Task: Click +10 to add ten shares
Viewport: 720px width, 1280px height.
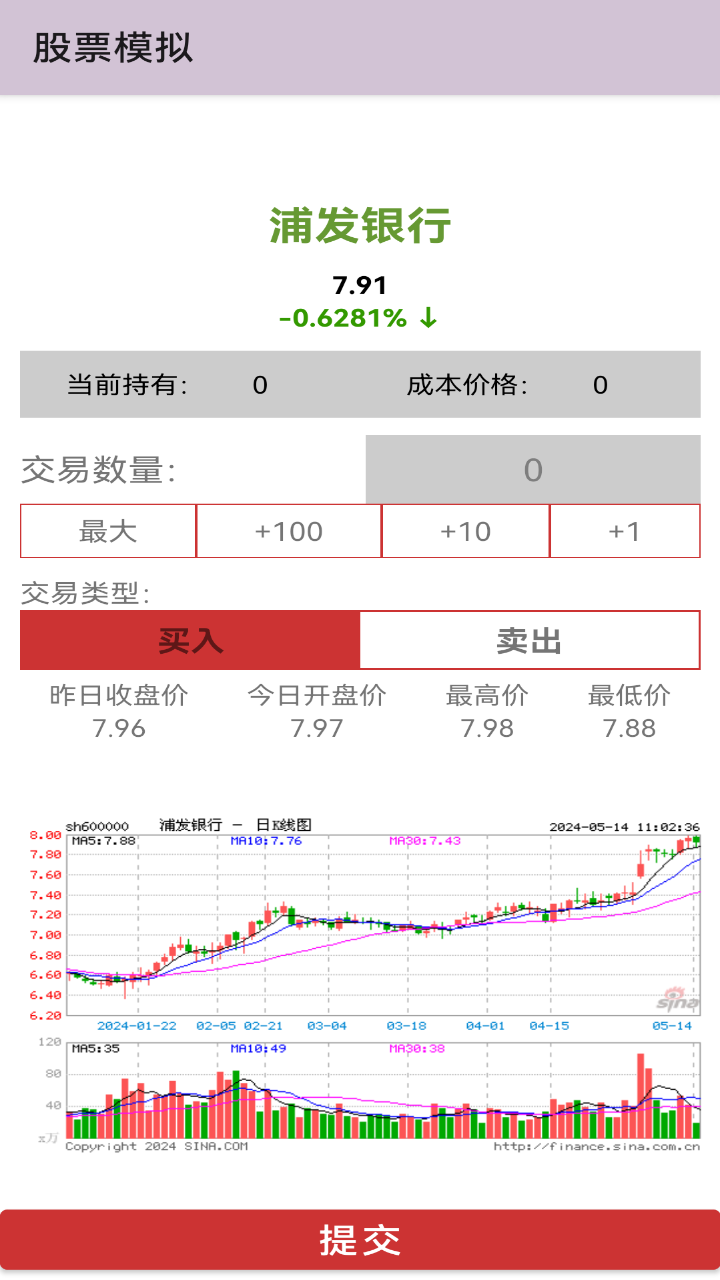Action: click(x=466, y=531)
